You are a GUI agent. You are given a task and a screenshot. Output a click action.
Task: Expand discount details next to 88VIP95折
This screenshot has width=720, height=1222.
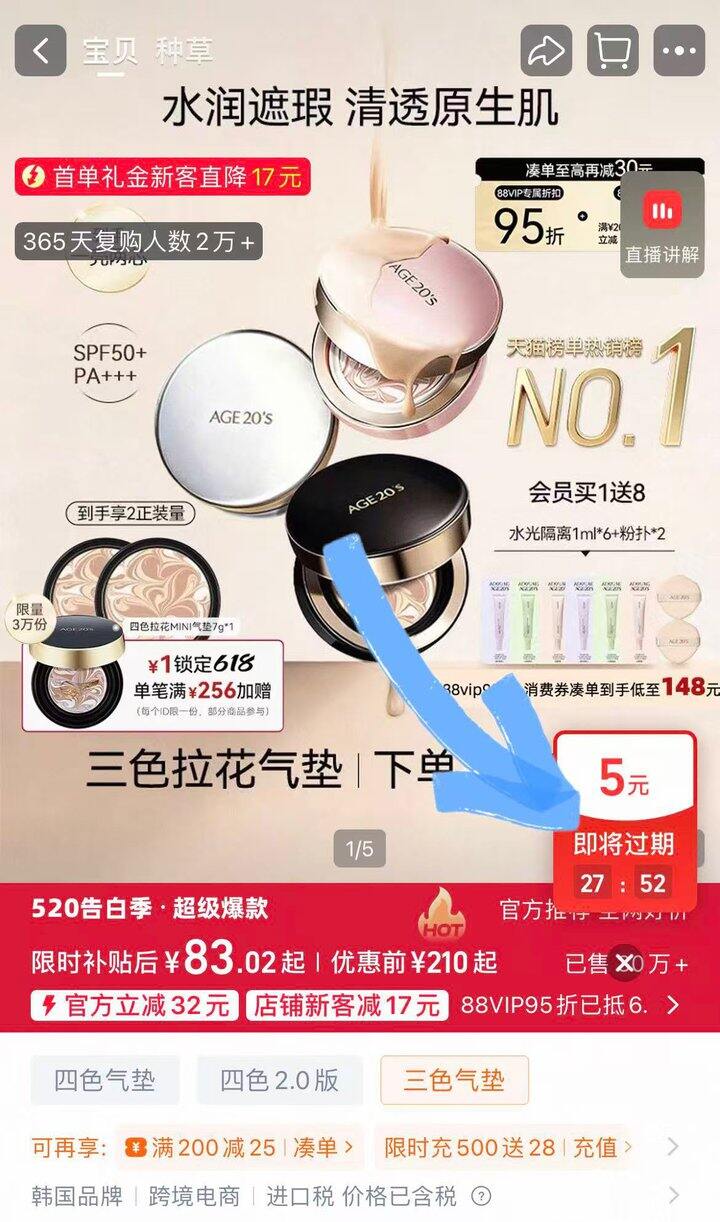(673, 1005)
